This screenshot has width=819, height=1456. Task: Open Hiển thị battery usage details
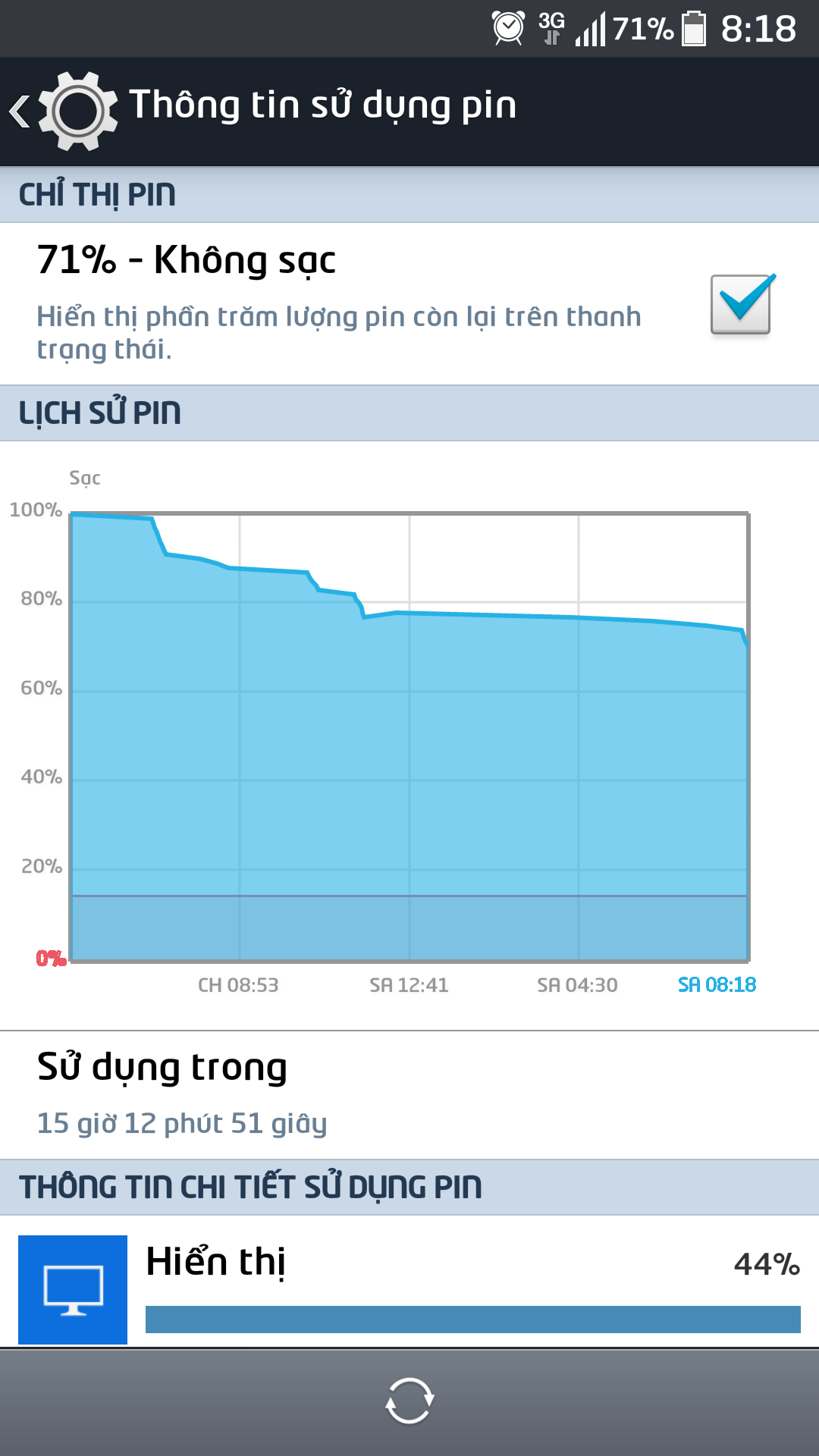click(x=409, y=1282)
